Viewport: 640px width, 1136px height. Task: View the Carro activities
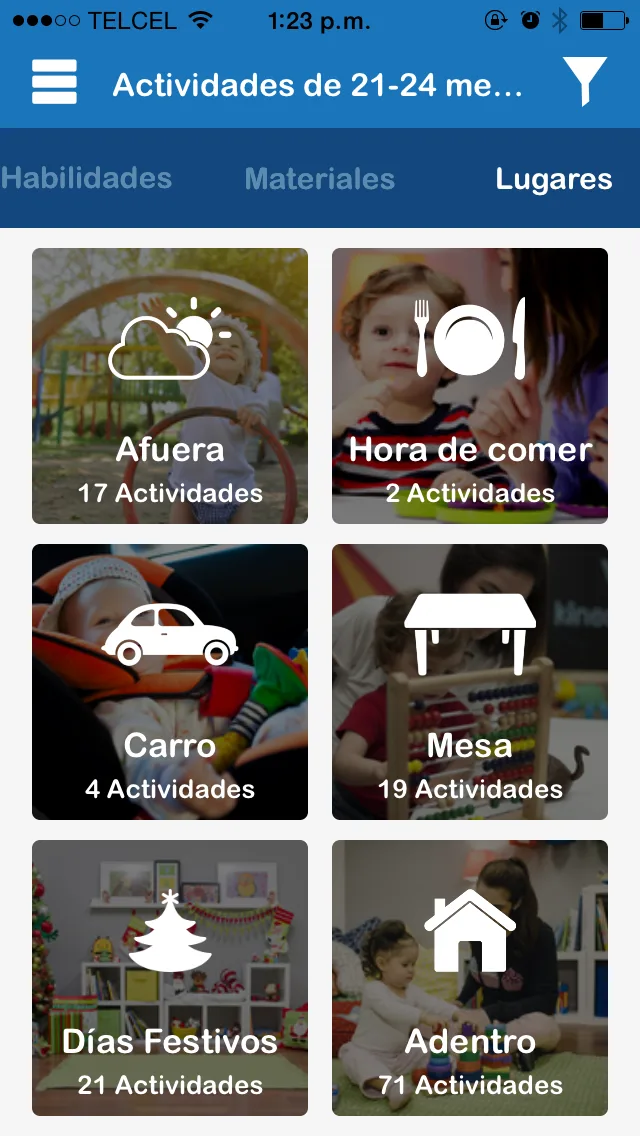[170, 682]
